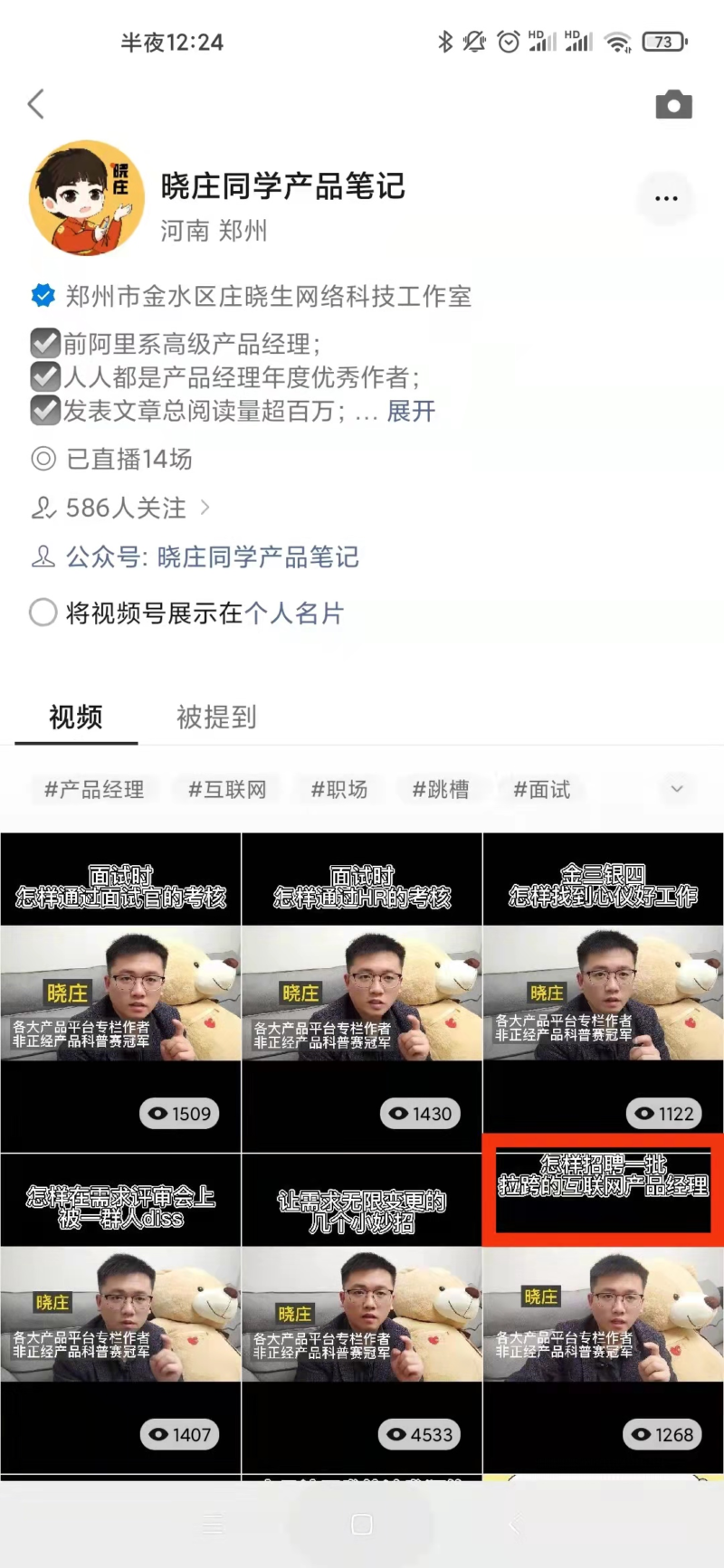Click the eye icon on the 1509-view video
724x1568 pixels.
click(x=157, y=1114)
